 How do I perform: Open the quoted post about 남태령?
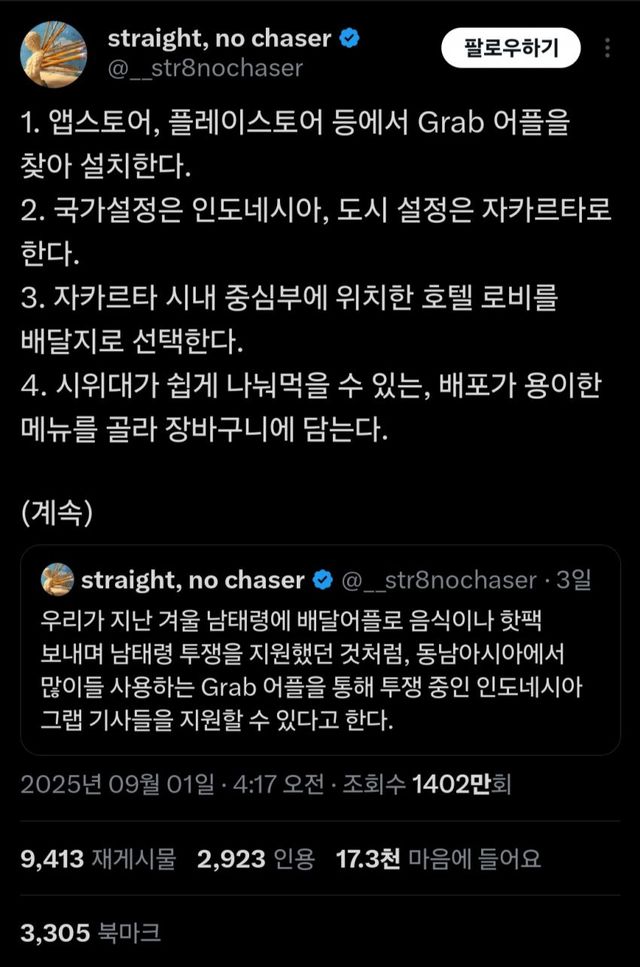(319, 665)
